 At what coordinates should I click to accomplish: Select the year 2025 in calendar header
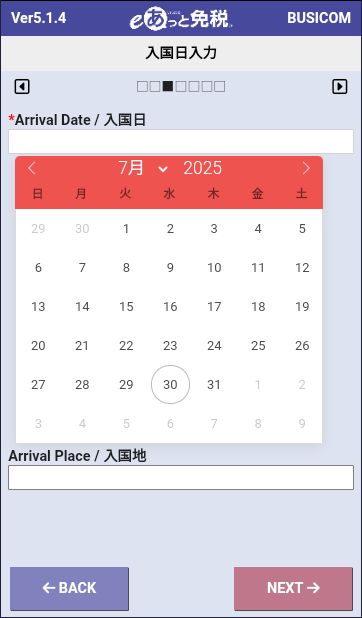click(x=203, y=168)
